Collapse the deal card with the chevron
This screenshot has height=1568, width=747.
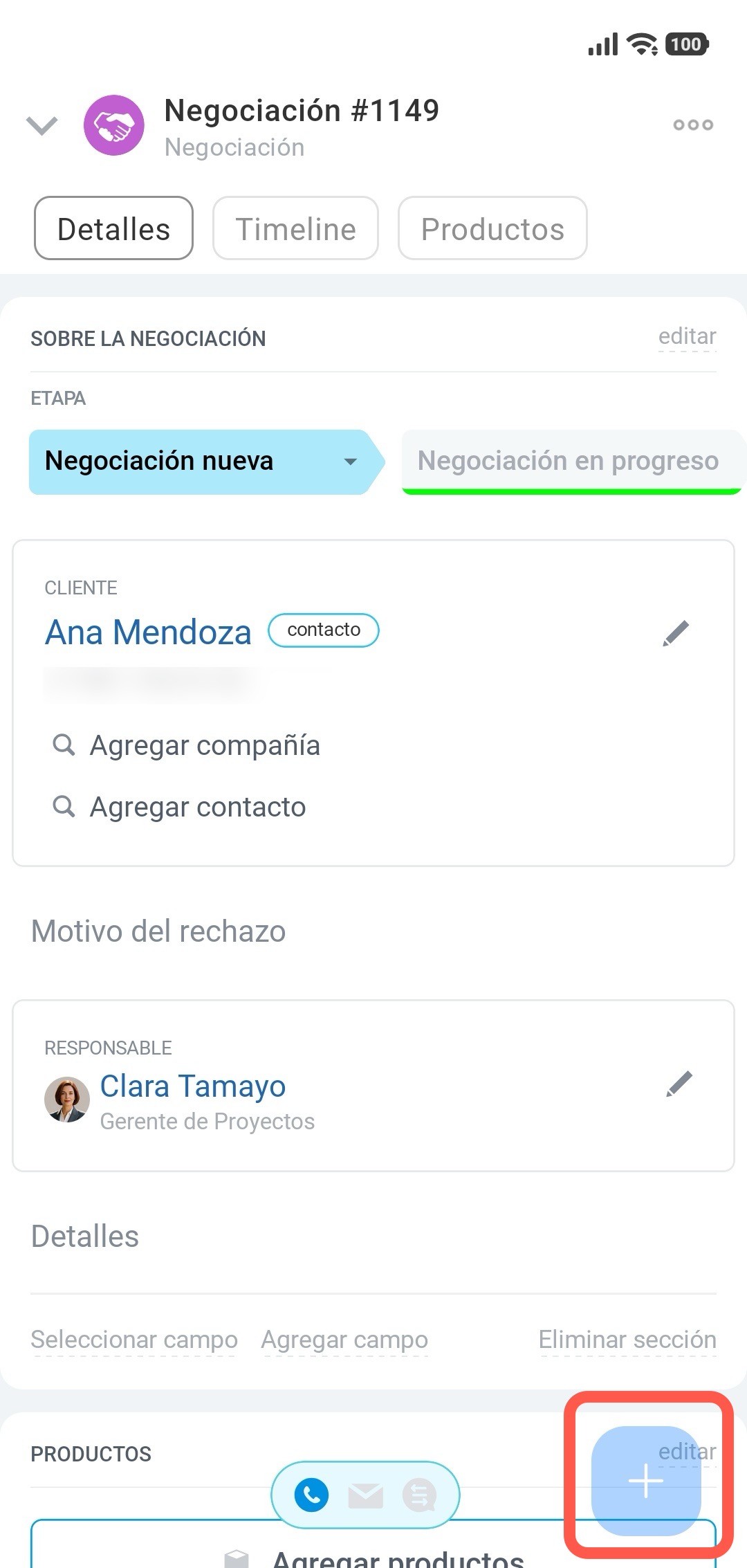coord(41,126)
